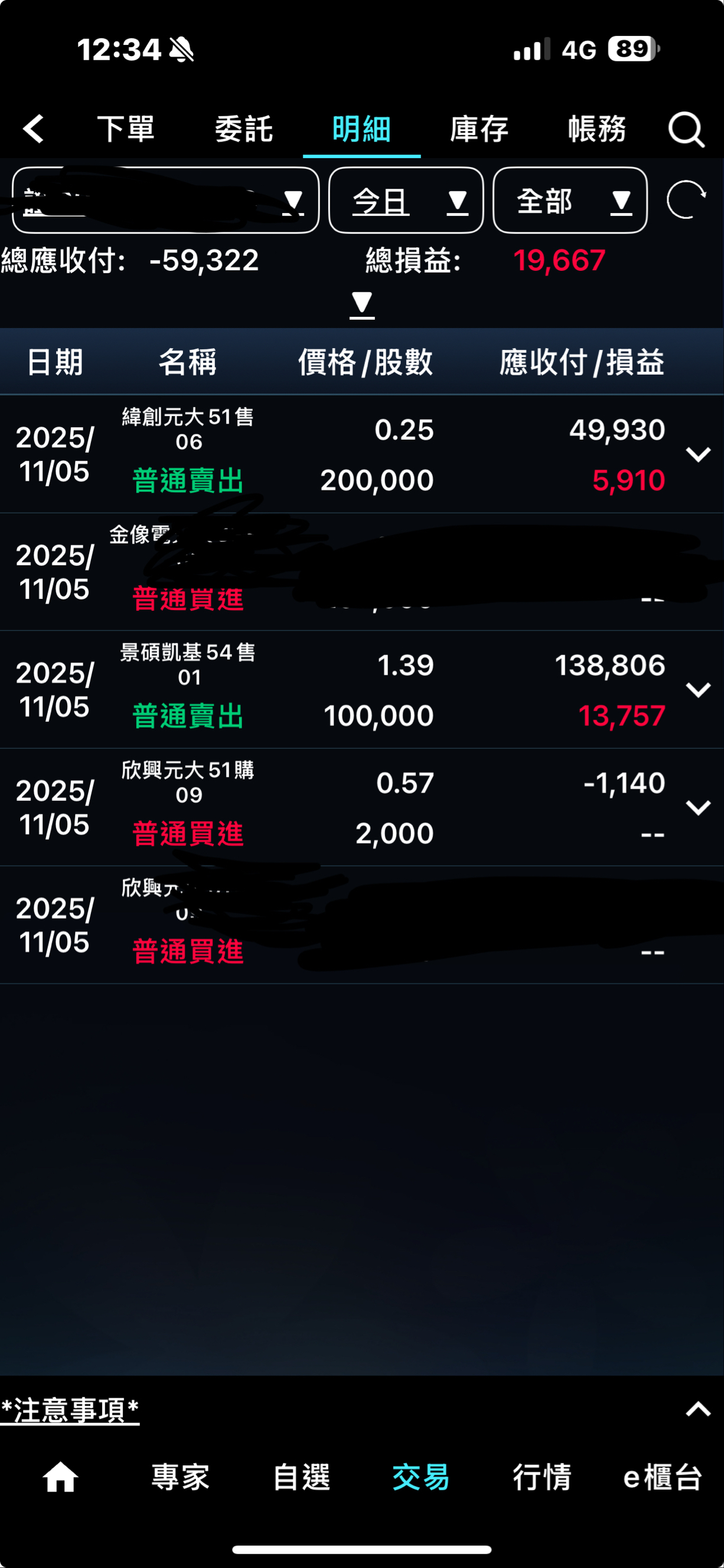724x1568 pixels.
Task: Expand the 景碩凱基54售01 row chevron
Action: click(698, 690)
